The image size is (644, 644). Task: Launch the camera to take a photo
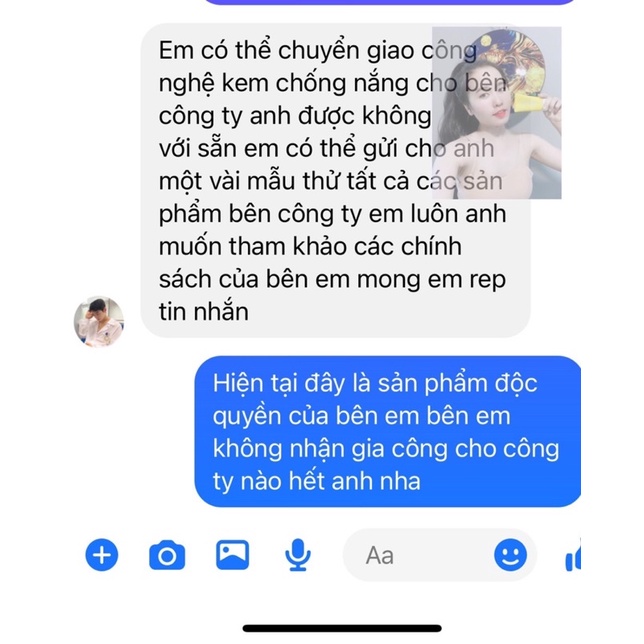click(167, 555)
